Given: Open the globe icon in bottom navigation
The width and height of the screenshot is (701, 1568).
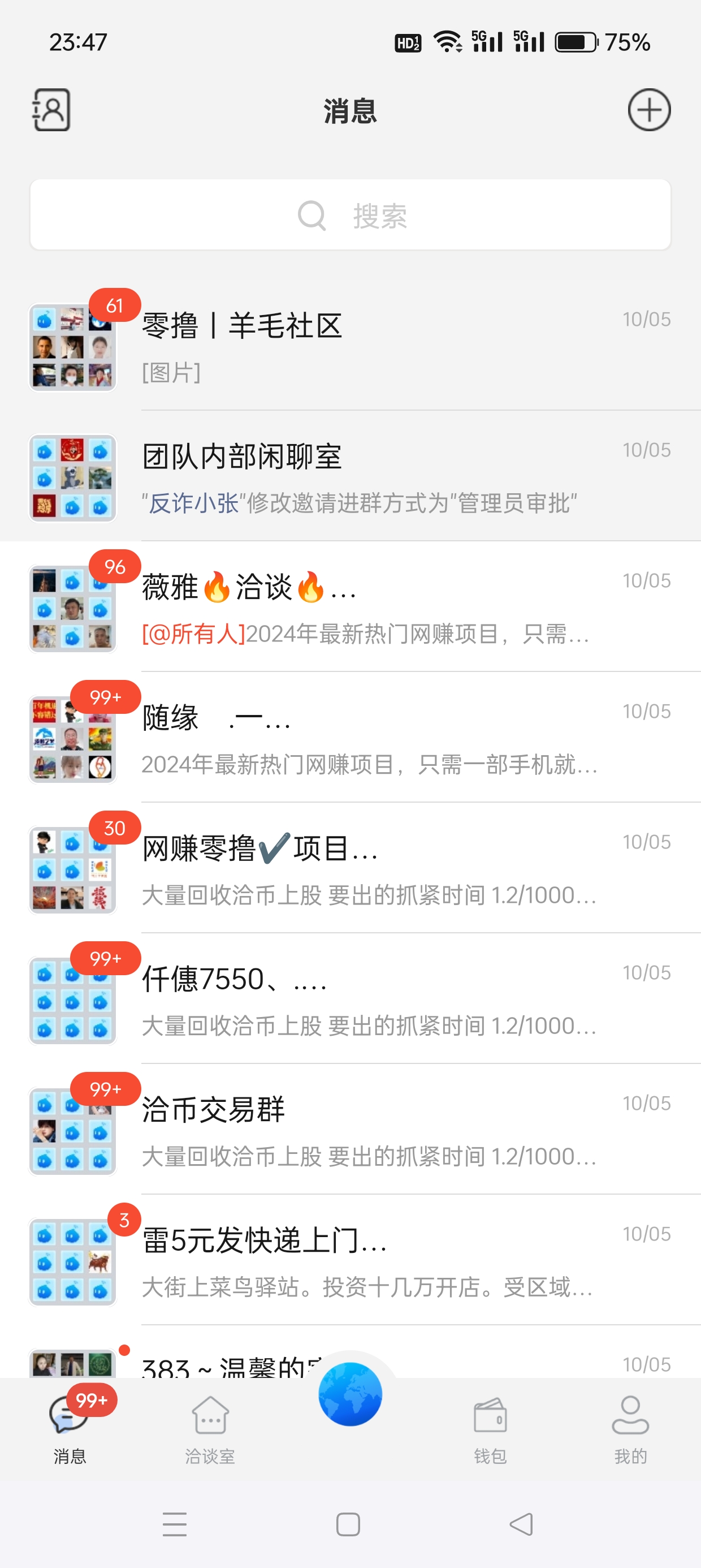Looking at the screenshot, I should pos(350,1395).
